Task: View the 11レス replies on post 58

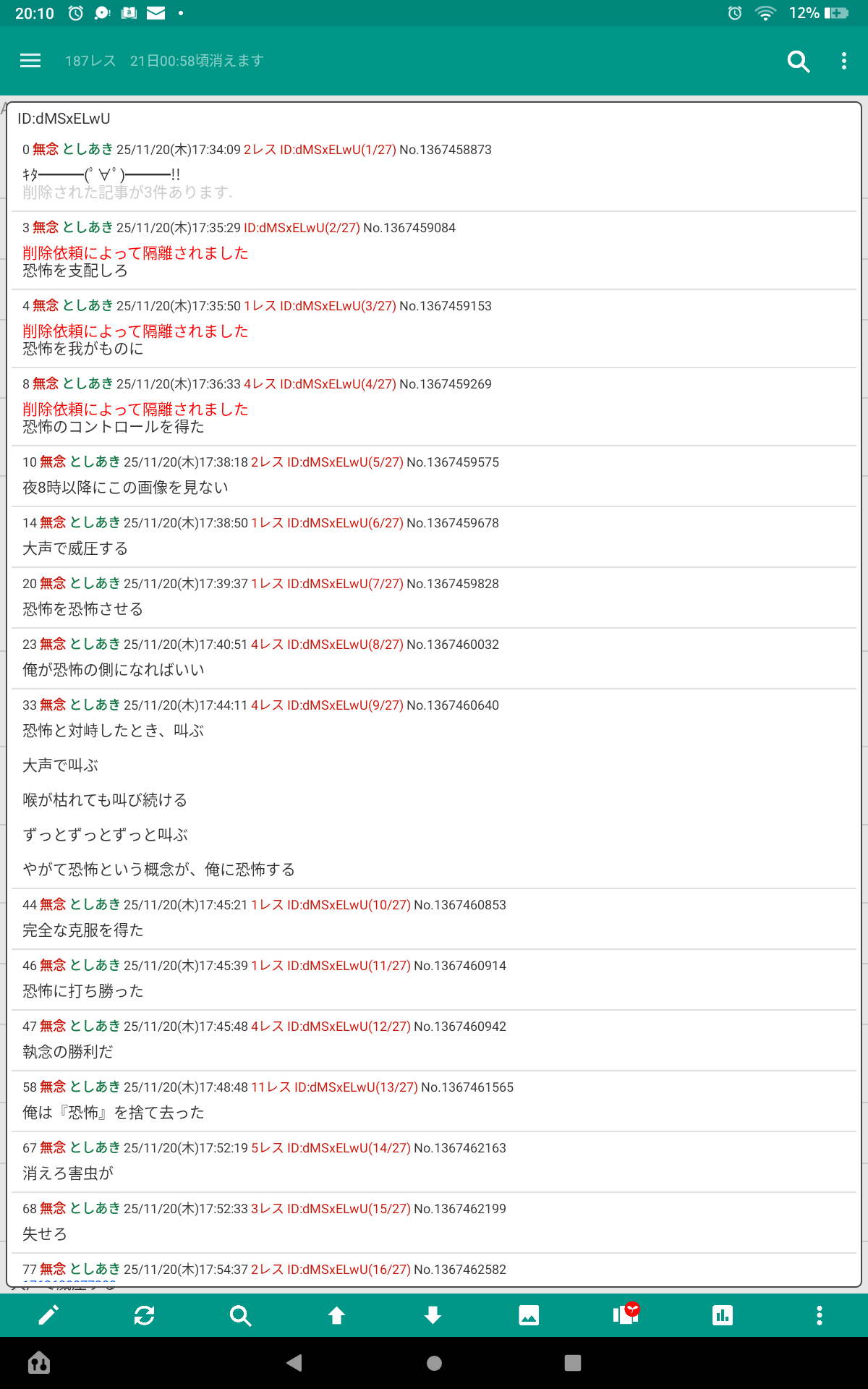Action: pyautogui.click(x=271, y=1087)
